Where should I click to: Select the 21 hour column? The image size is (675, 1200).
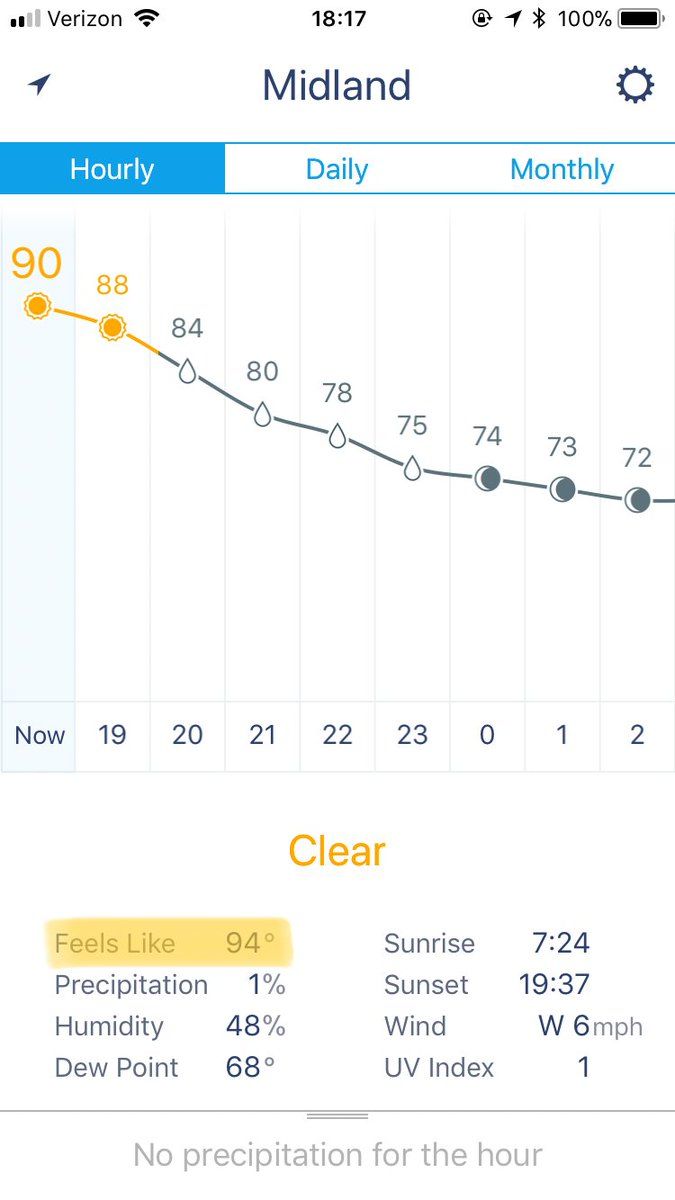(262, 735)
